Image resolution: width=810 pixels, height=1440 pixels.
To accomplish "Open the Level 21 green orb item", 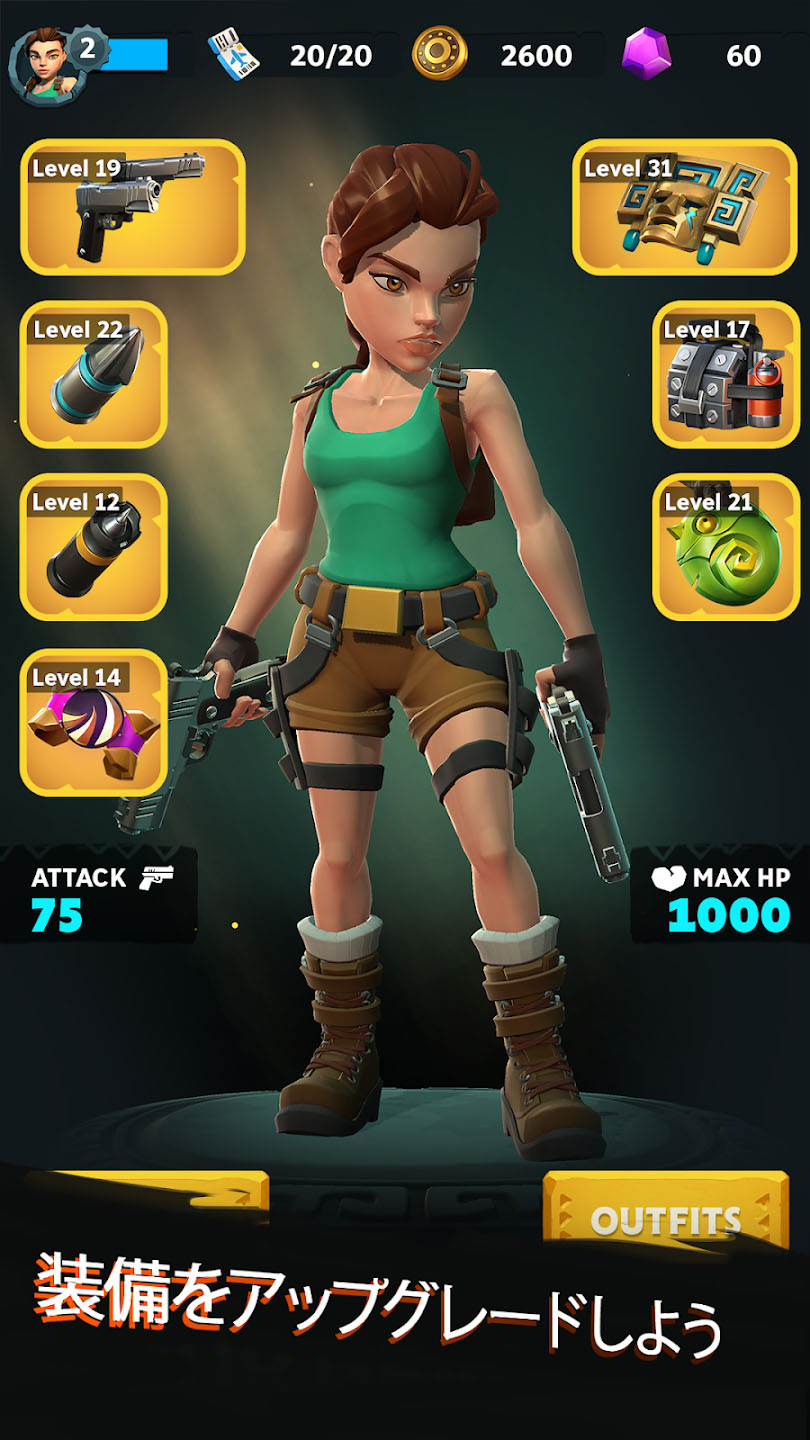I will [x=725, y=547].
